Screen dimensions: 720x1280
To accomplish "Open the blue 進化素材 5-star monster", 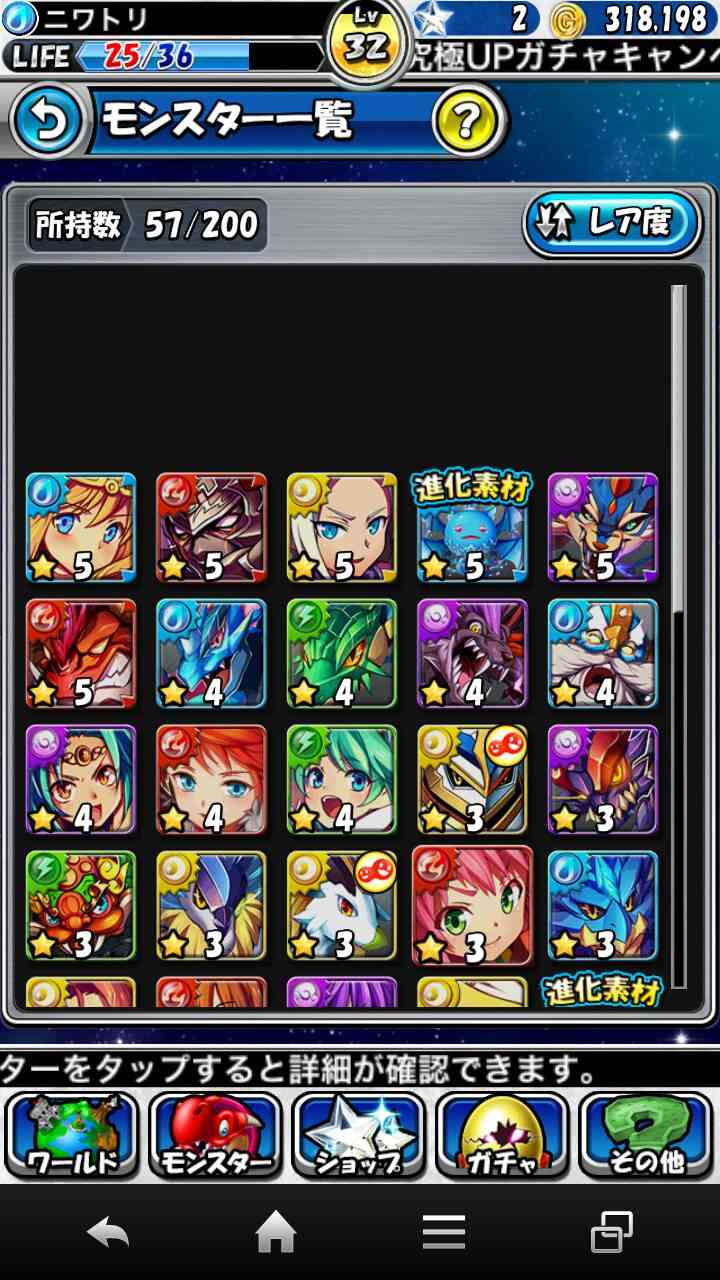I will [x=473, y=528].
